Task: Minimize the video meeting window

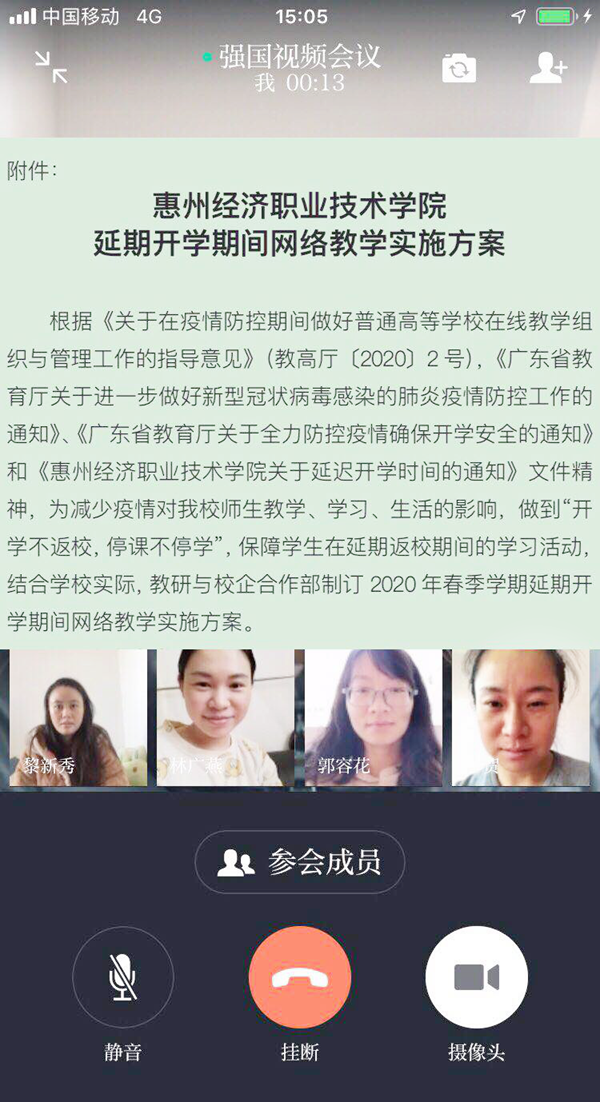Action: pos(51,67)
